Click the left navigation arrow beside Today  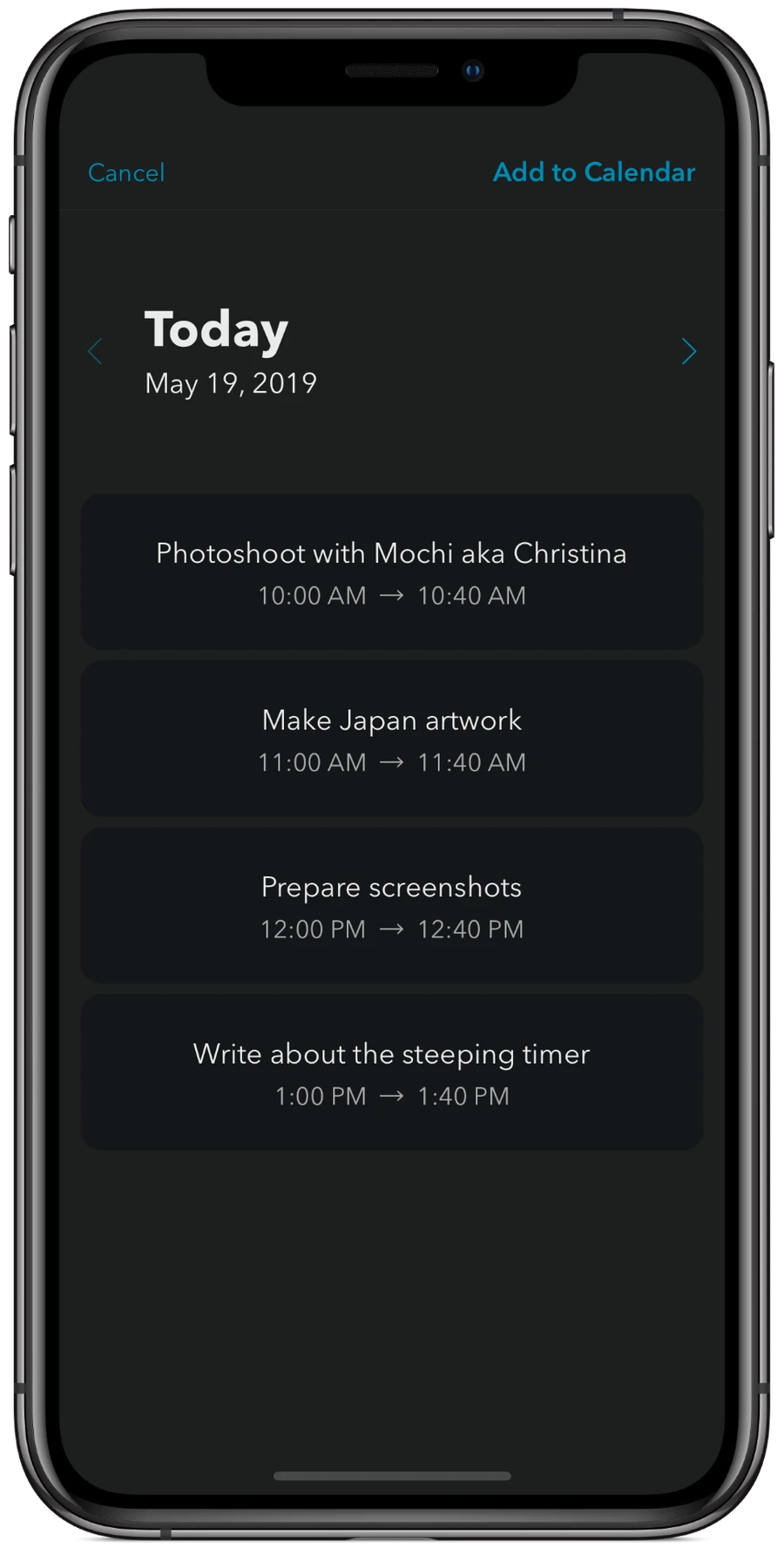point(94,351)
